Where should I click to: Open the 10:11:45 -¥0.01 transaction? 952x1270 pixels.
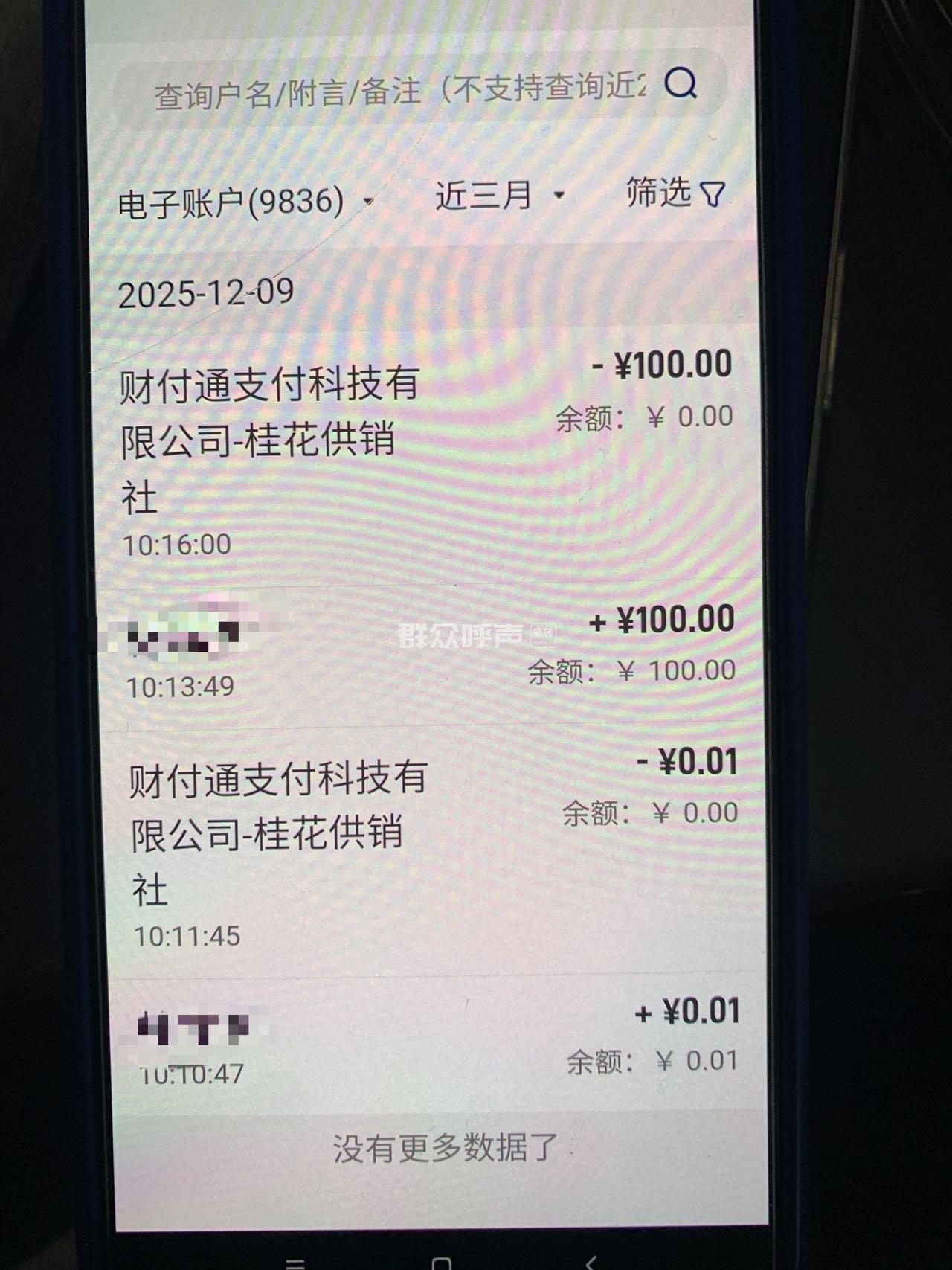tap(431, 848)
